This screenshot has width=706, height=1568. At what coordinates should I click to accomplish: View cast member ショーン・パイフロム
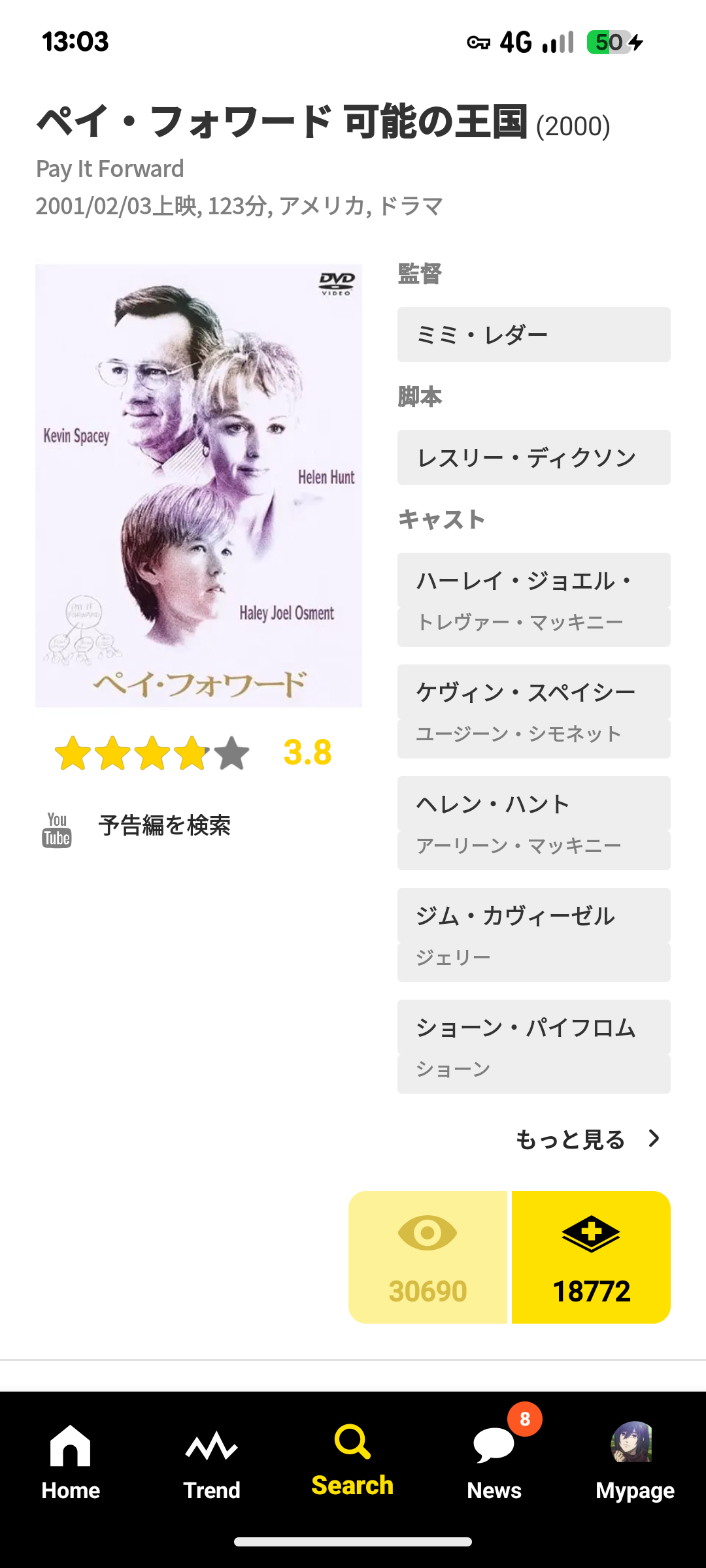click(x=533, y=1047)
